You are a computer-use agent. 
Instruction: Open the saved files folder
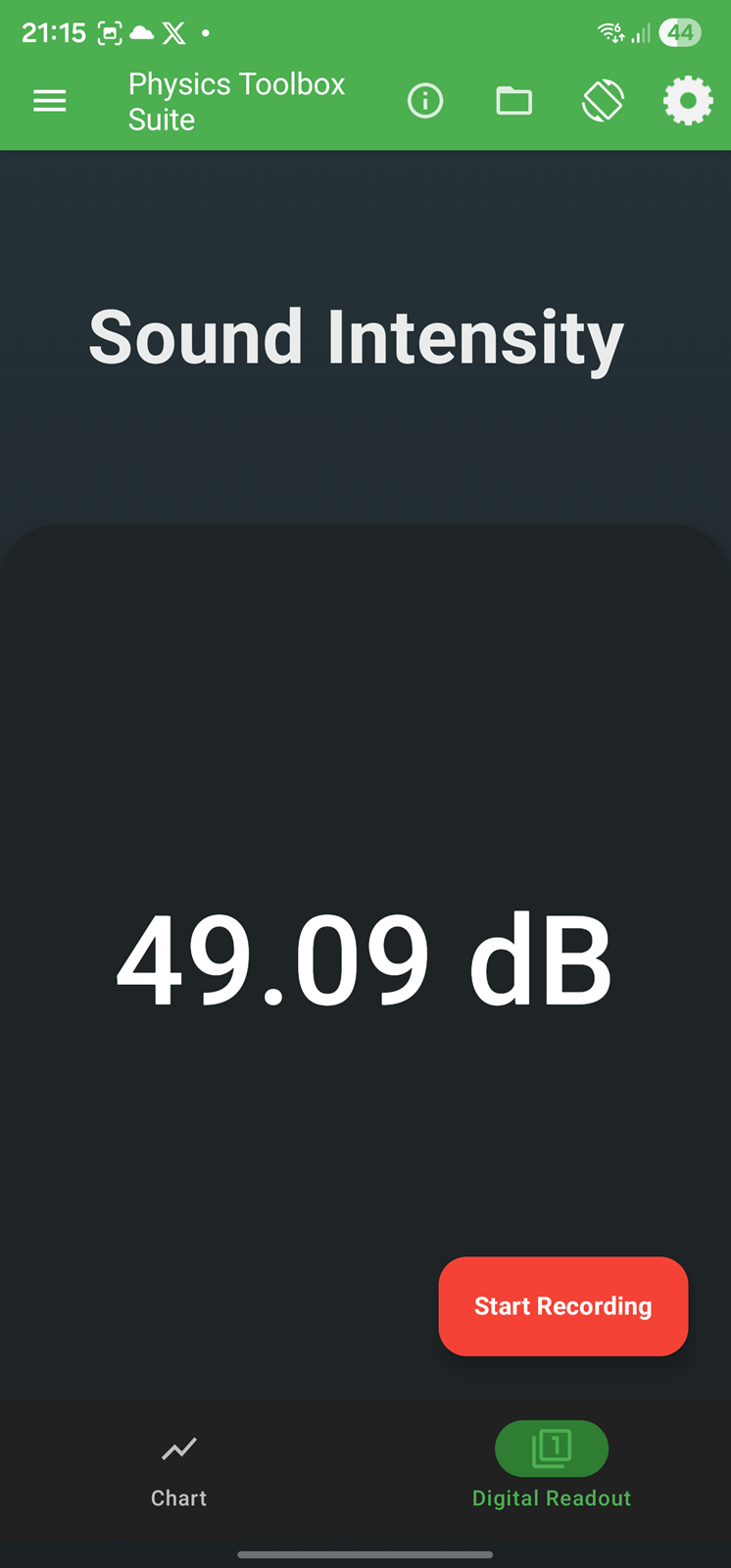[513, 101]
